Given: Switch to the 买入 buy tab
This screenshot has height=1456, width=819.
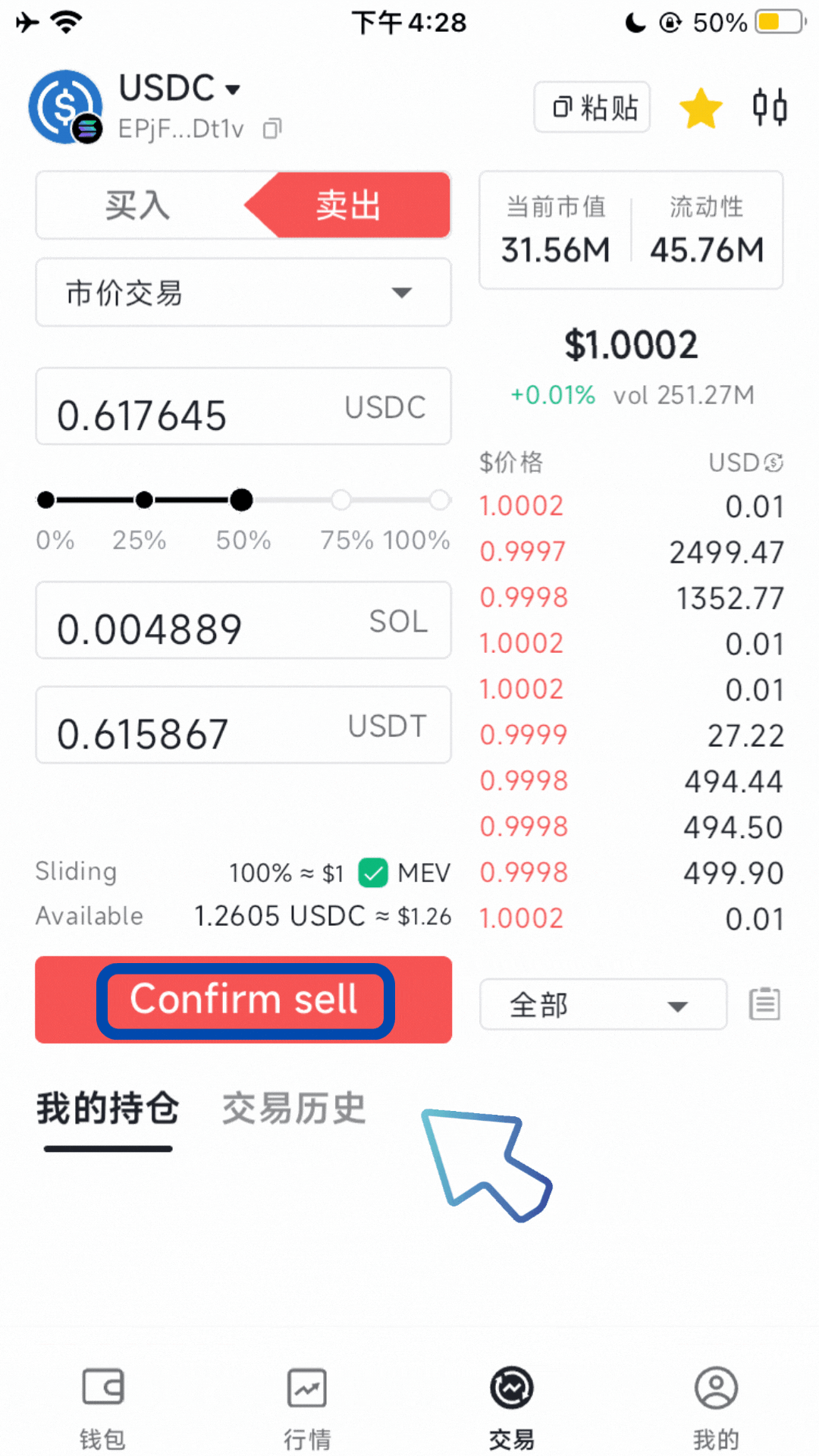Looking at the screenshot, I should pyautogui.click(x=138, y=206).
